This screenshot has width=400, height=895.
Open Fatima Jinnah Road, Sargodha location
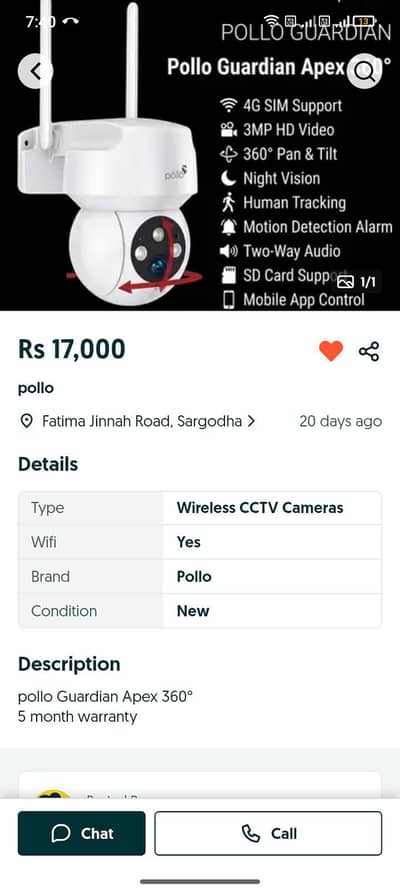coord(137,421)
